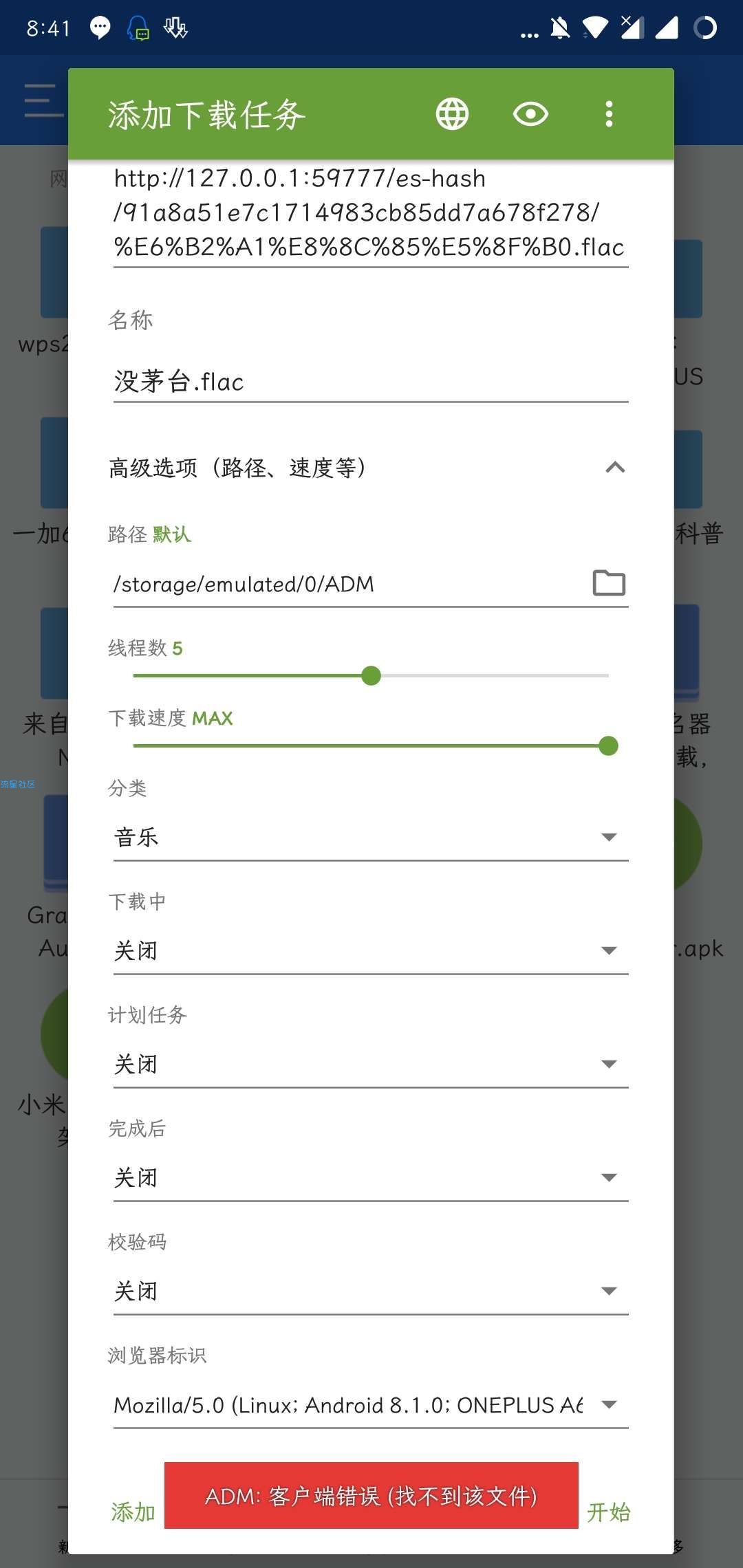Screen dimensions: 743x1568
Task: Open the 计划任务 schedule dropdown
Action: [370, 1064]
